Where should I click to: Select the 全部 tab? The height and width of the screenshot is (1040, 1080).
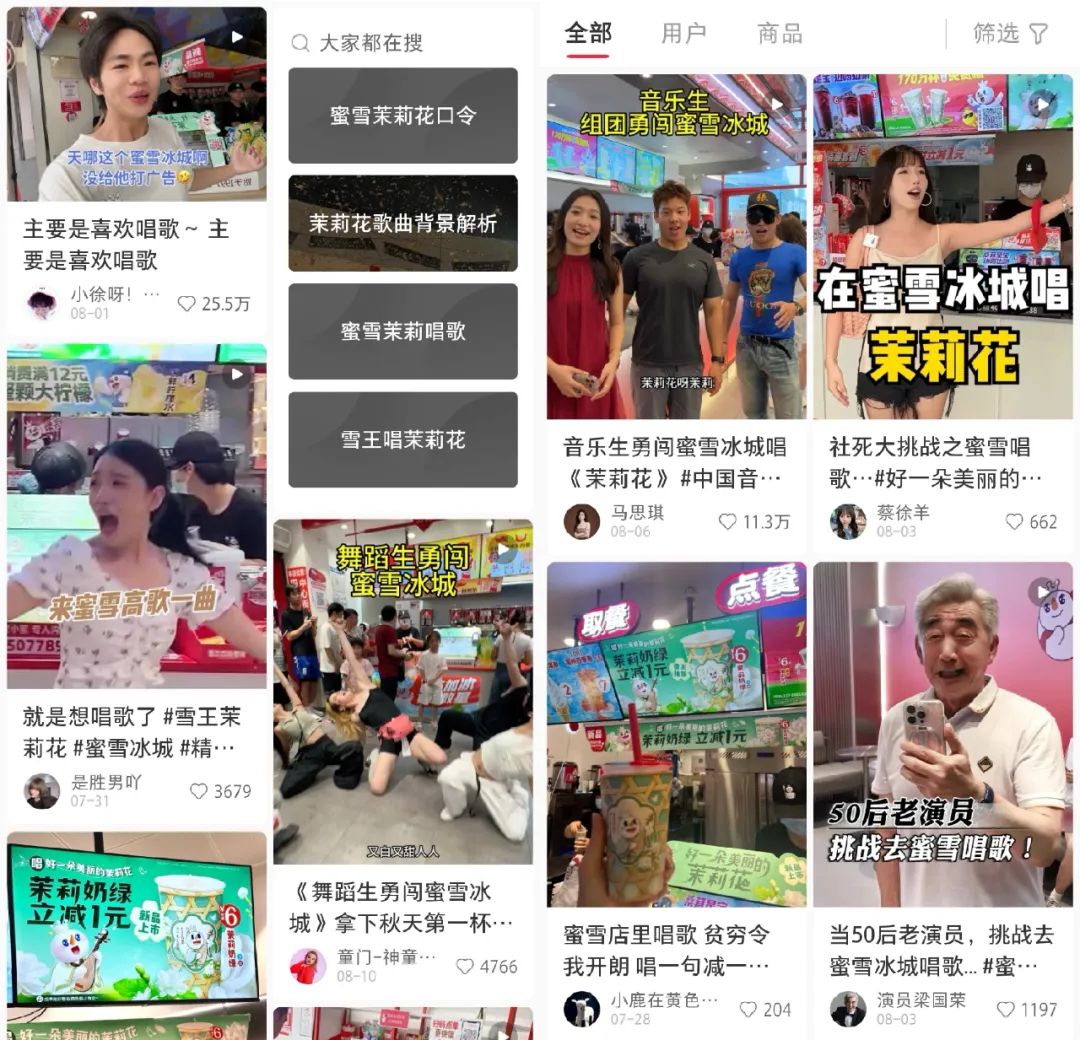588,33
